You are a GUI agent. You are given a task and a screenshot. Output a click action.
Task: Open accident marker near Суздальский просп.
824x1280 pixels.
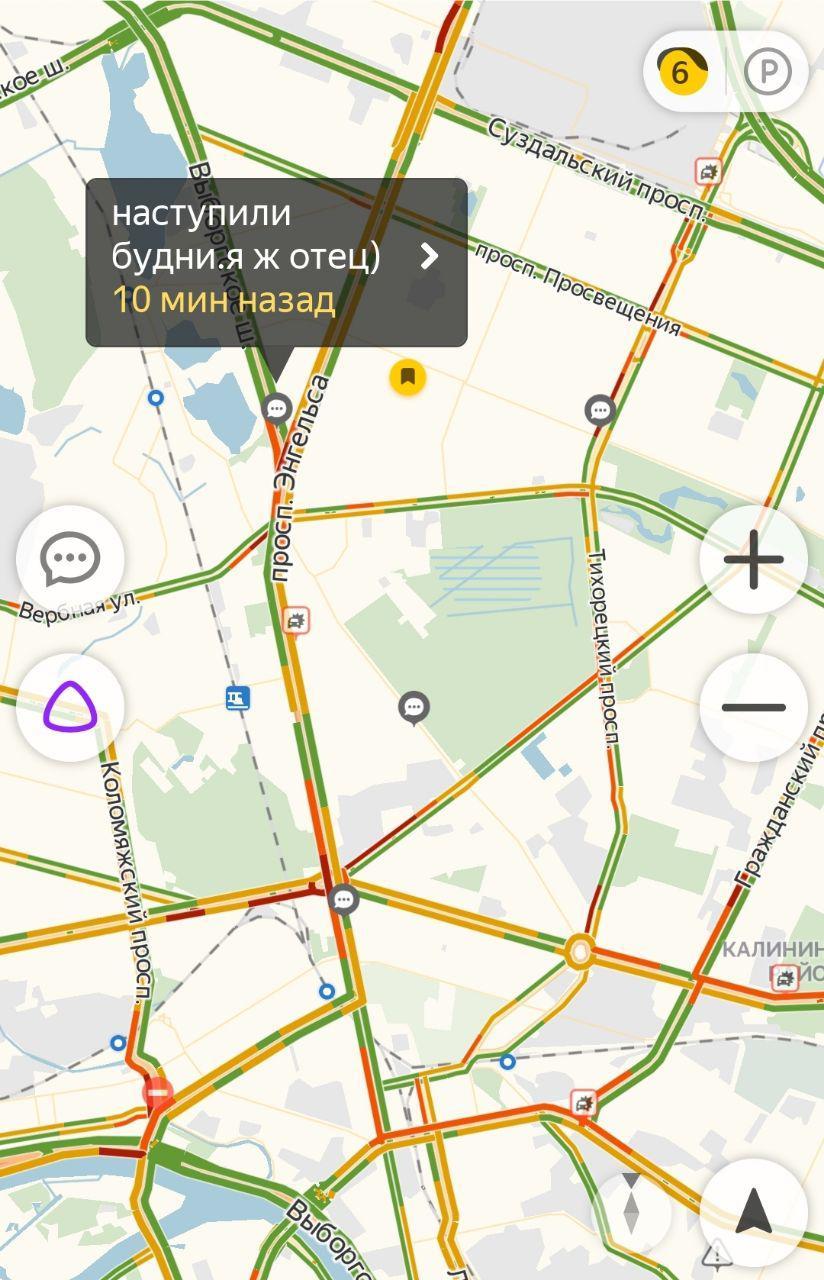[x=708, y=171]
